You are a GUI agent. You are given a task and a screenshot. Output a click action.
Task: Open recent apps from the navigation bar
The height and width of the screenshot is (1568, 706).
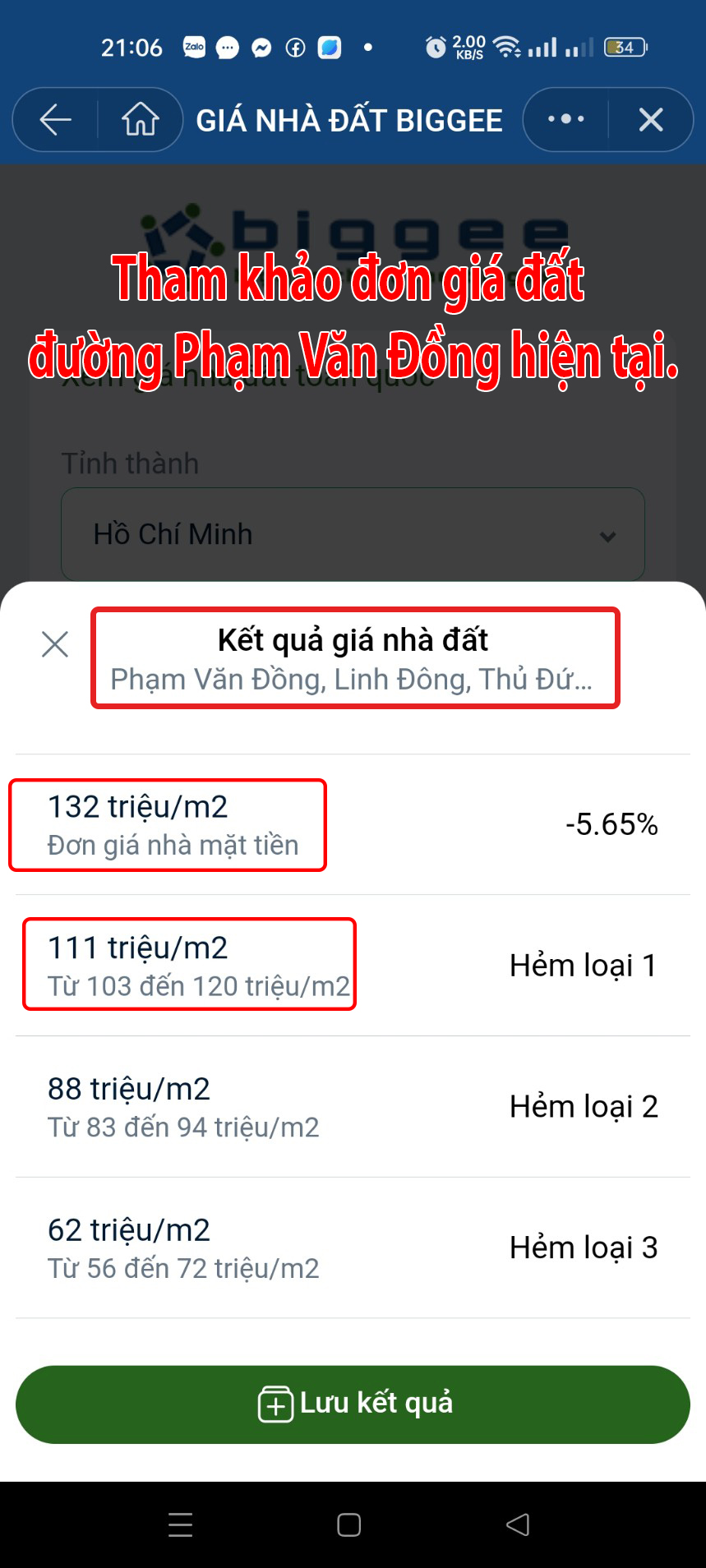click(180, 1525)
